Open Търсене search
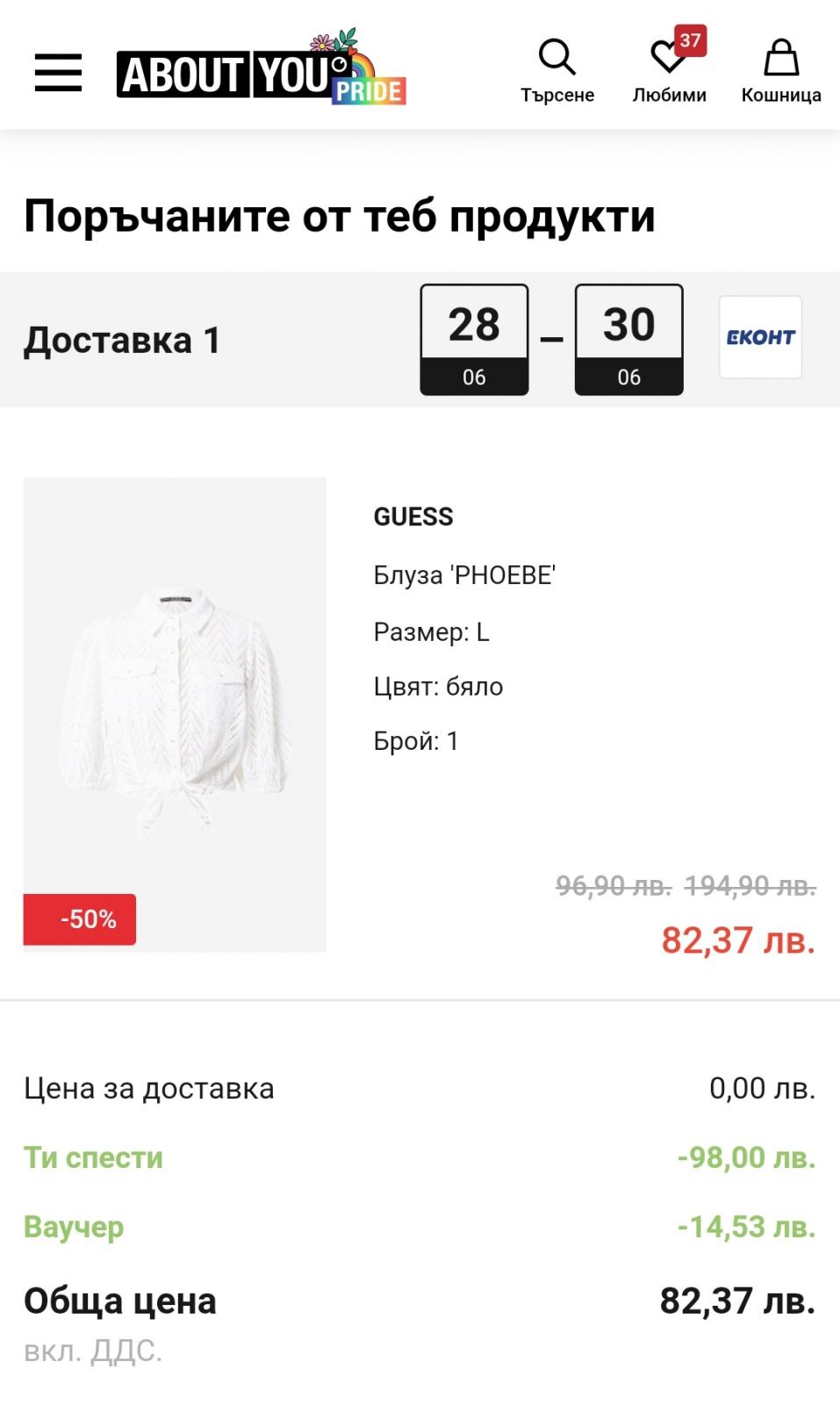Screen dimensions: 840x1405 coord(556,70)
